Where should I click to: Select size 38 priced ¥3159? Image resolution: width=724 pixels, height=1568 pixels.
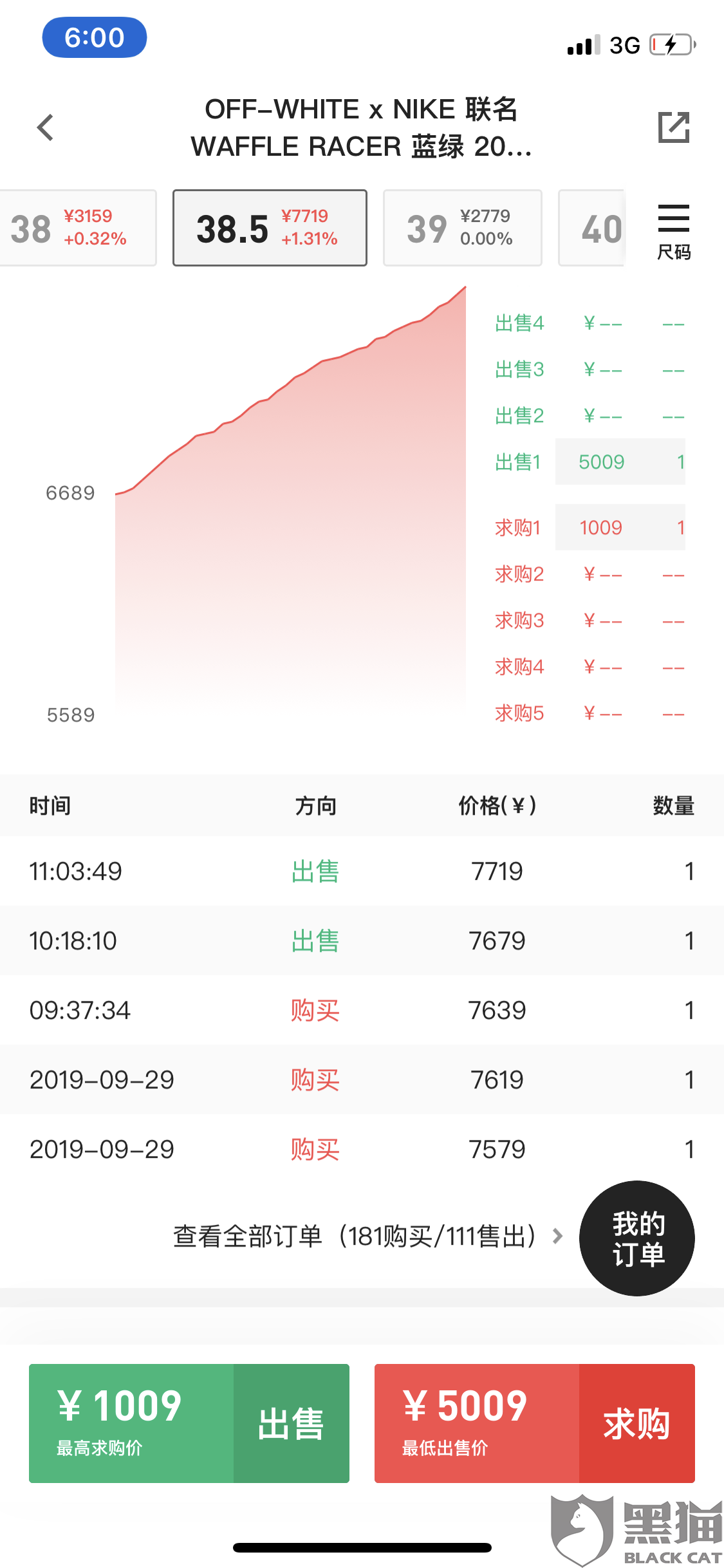[x=76, y=228]
